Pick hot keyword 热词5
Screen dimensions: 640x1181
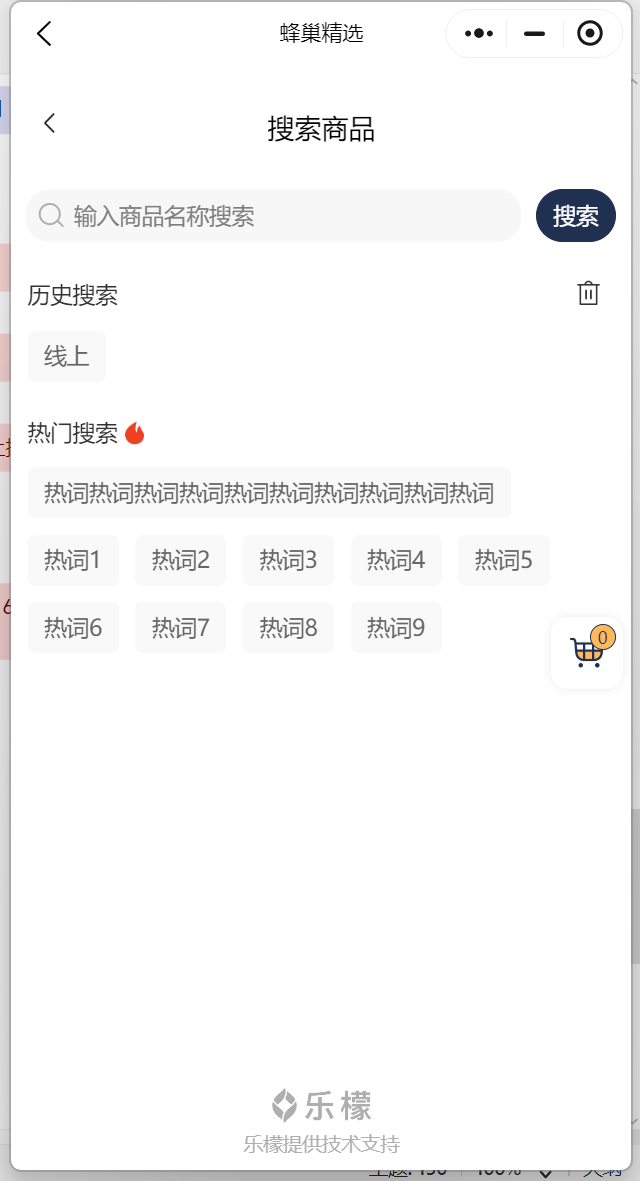click(x=503, y=560)
